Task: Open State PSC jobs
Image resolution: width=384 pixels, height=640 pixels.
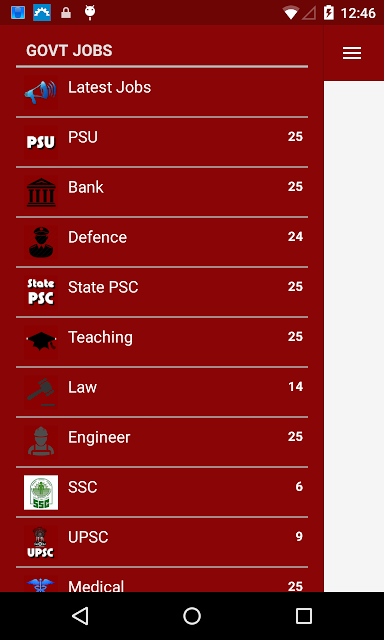Action: tap(162, 292)
